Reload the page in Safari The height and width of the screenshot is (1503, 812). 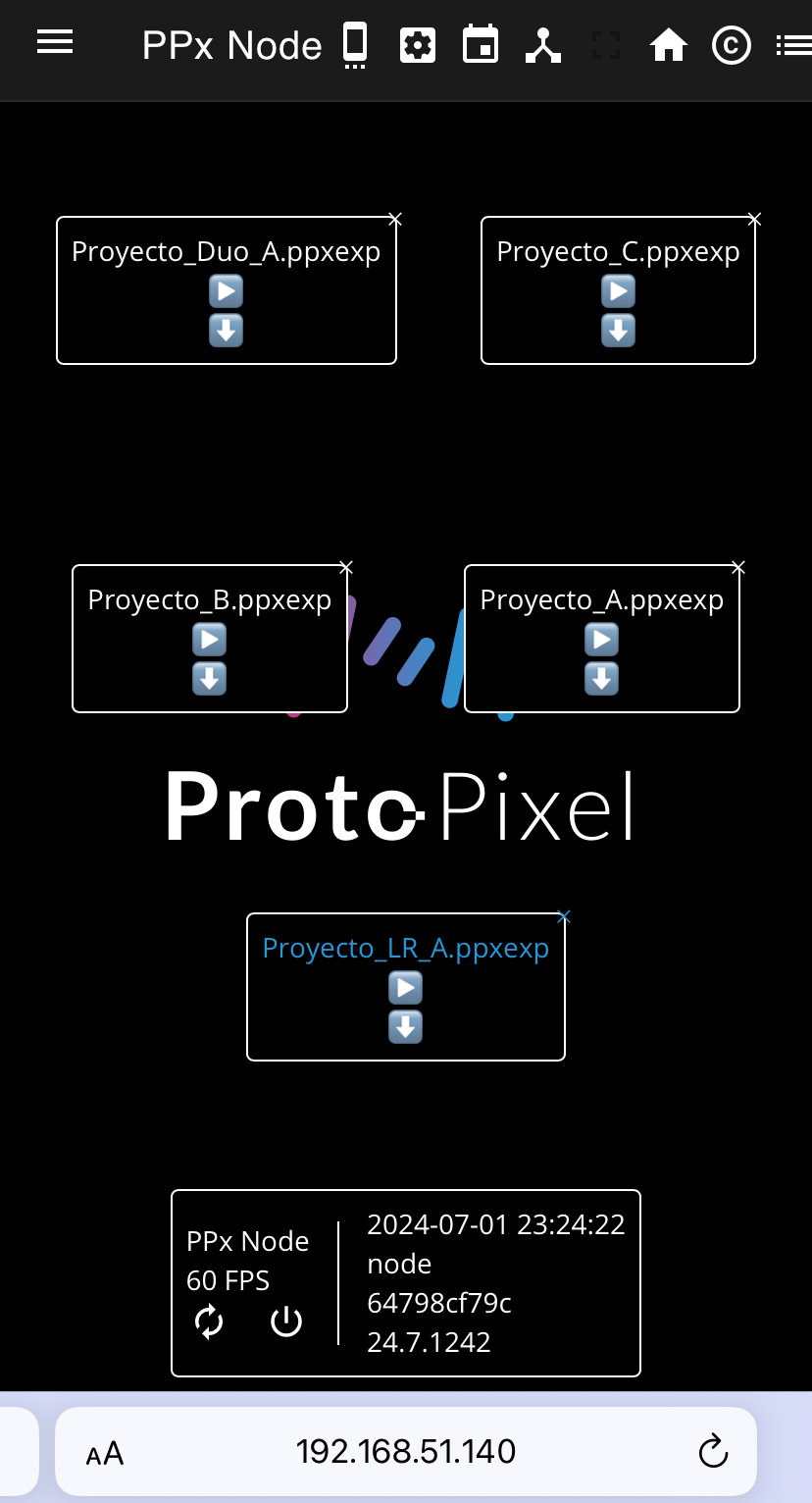[713, 1451]
